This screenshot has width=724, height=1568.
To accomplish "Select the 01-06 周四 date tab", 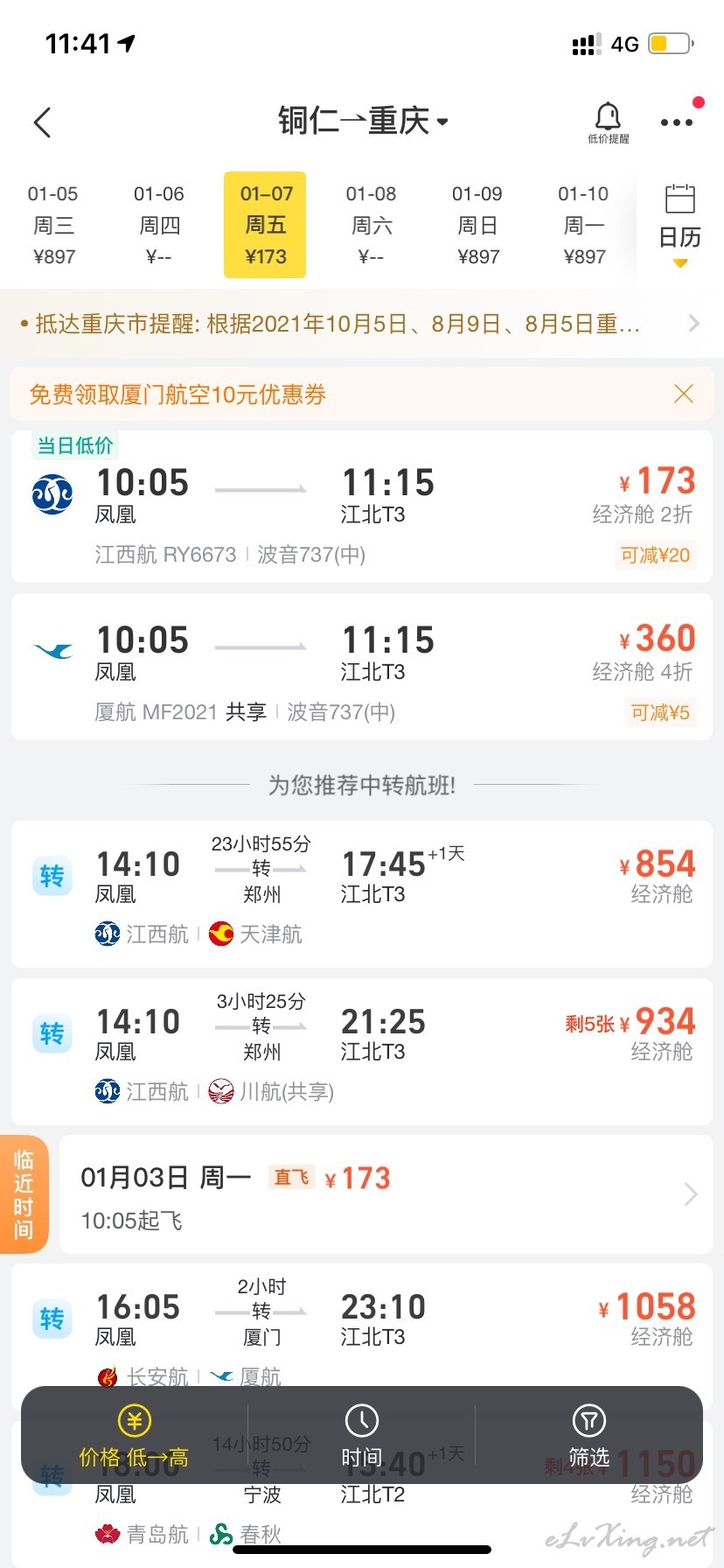I will [x=159, y=225].
